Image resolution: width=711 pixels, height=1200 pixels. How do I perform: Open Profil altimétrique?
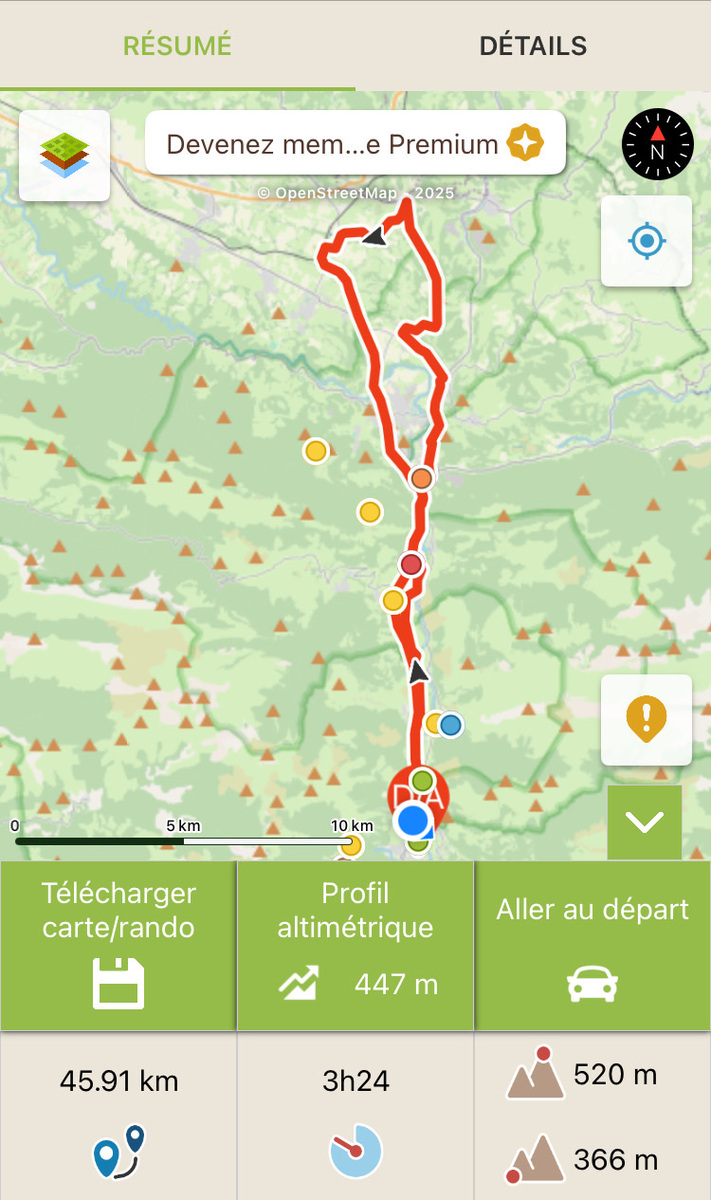pos(355,945)
